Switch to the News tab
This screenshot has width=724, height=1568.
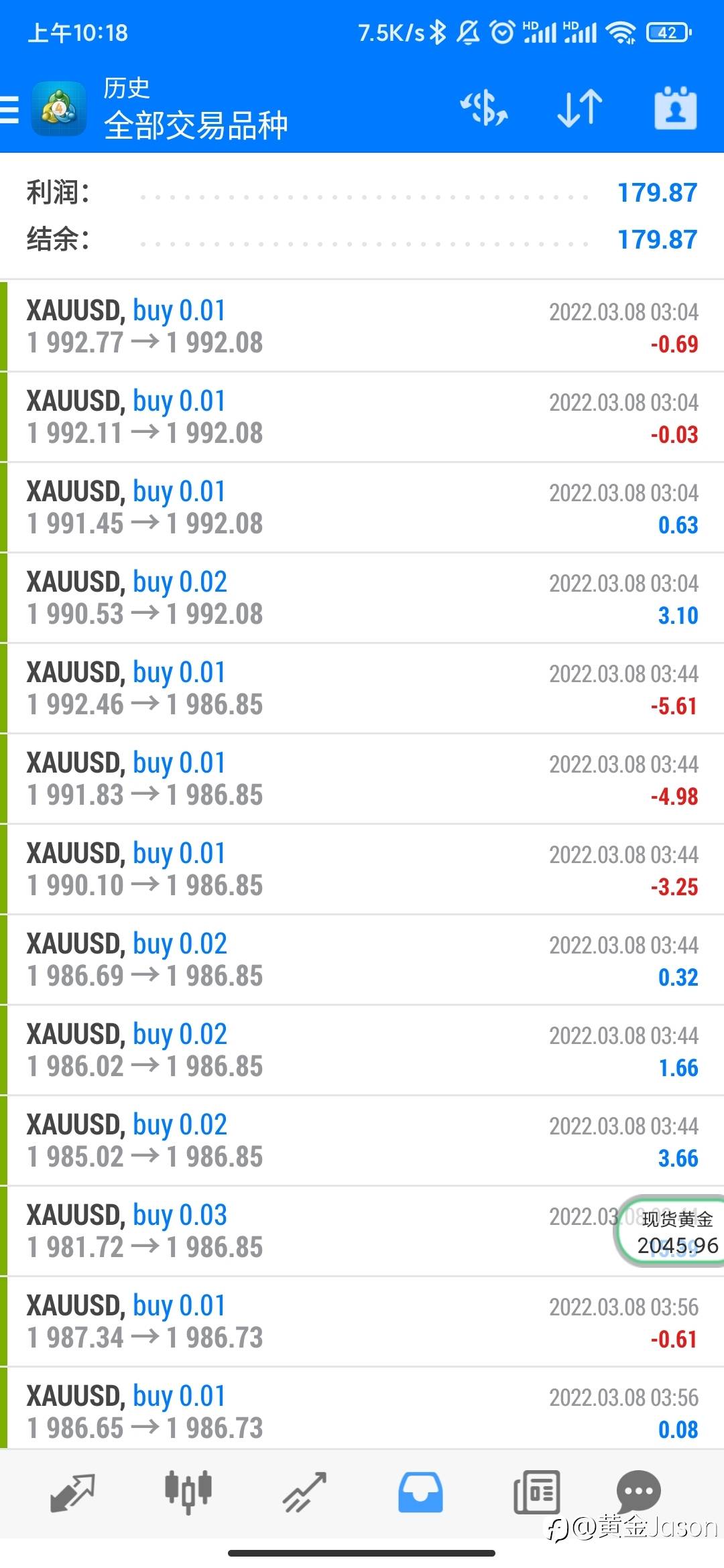pos(536,1492)
